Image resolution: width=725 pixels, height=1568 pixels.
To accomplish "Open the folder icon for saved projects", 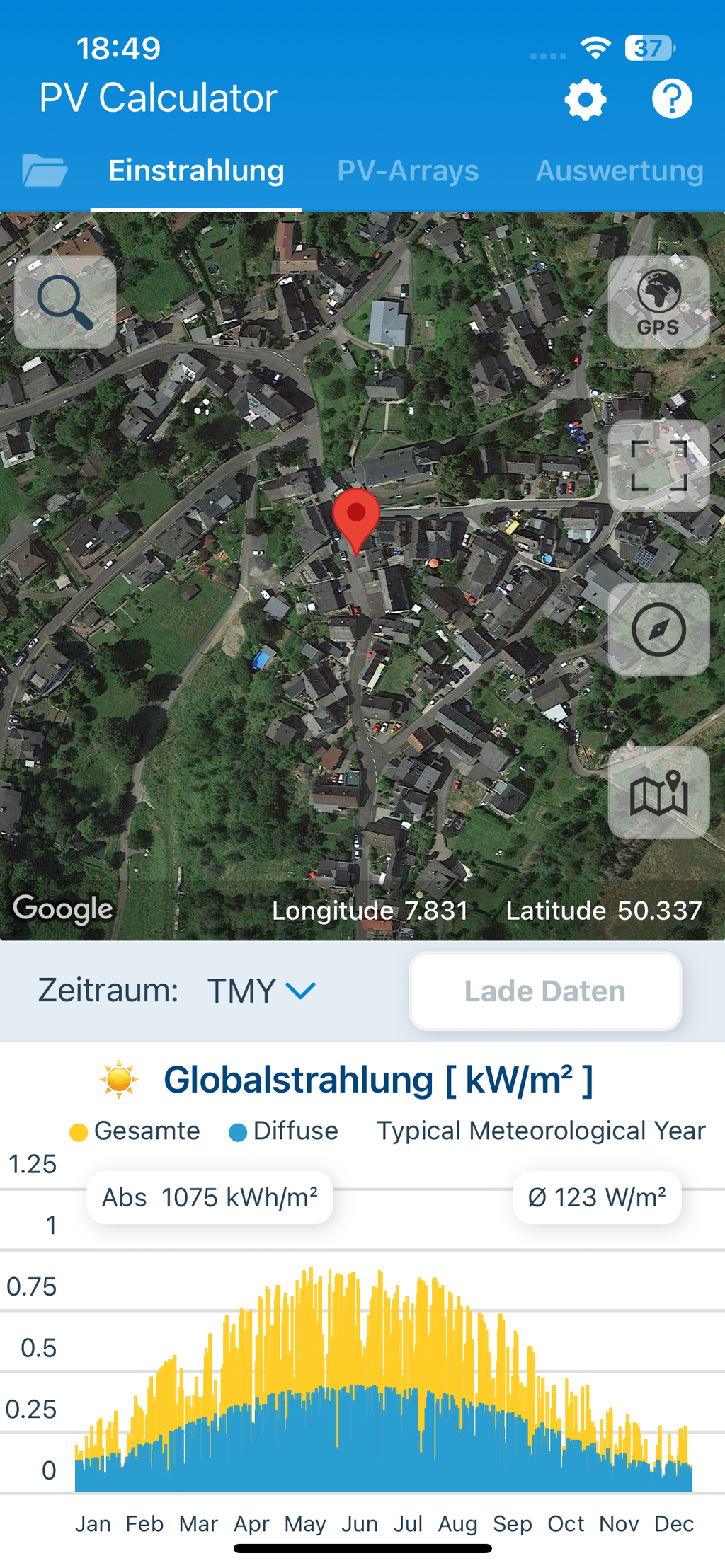I will click(45, 171).
